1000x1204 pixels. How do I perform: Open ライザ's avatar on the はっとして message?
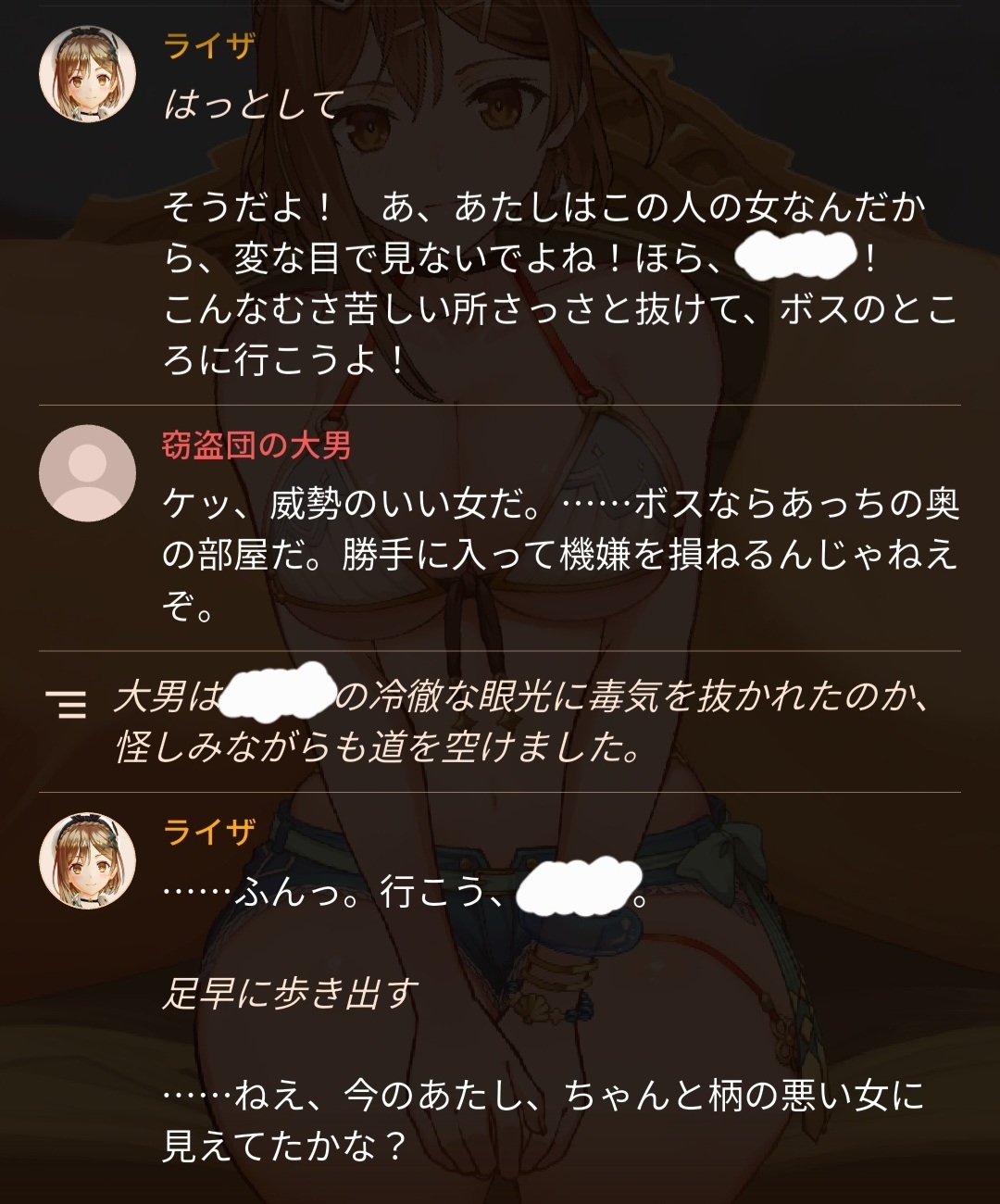coord(87,72)
